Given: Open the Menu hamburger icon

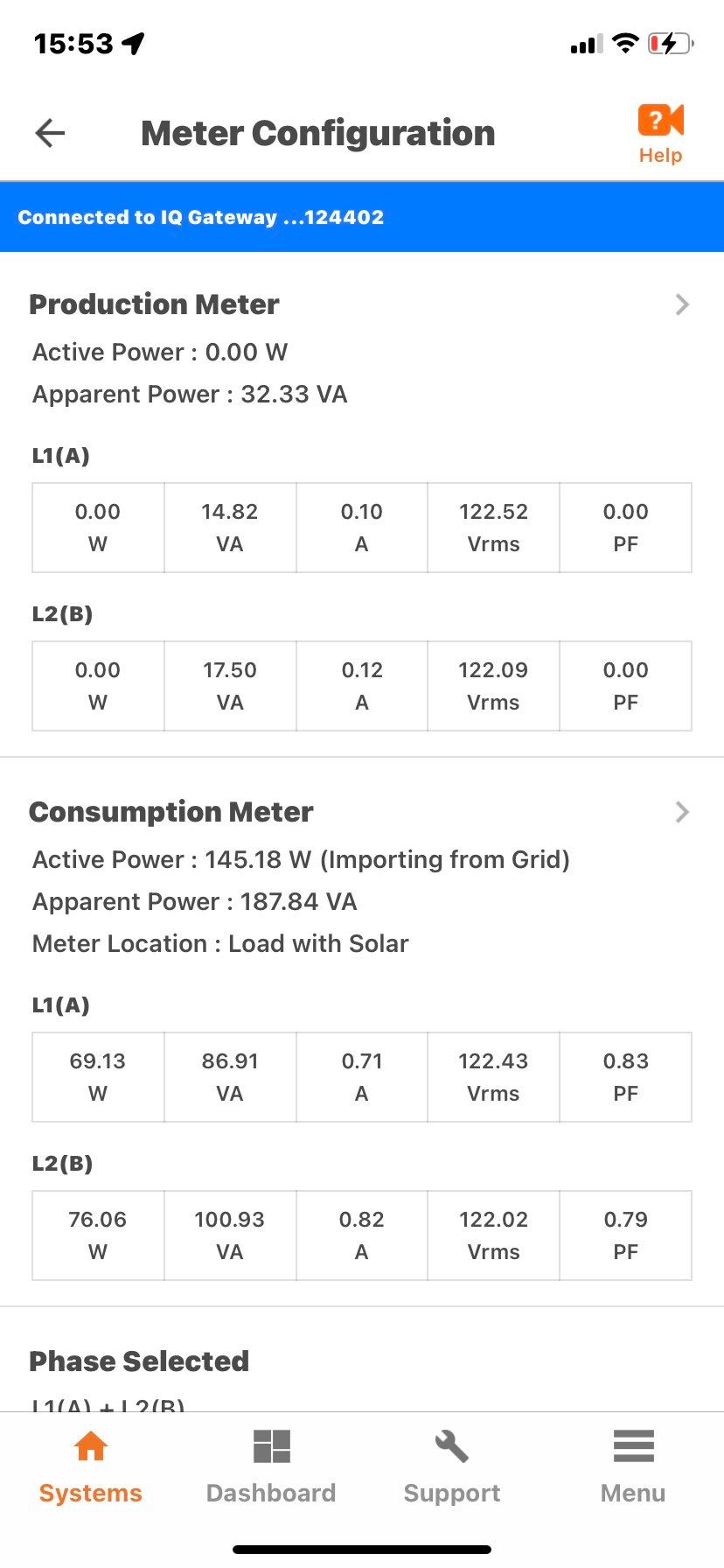Looking at the screenshot, I should [x=632, y=1445].
